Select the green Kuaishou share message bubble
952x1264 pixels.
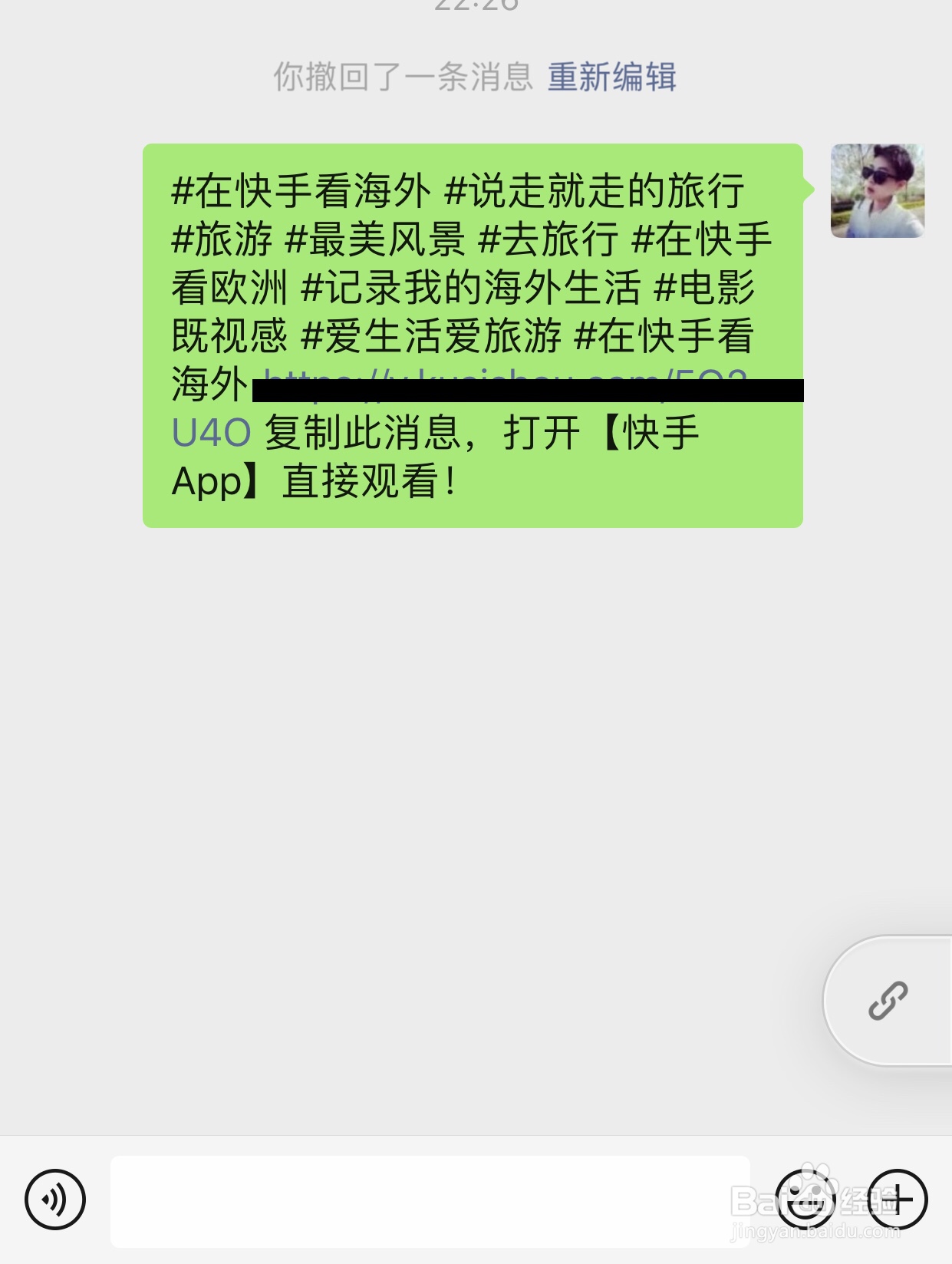point(472,334)
